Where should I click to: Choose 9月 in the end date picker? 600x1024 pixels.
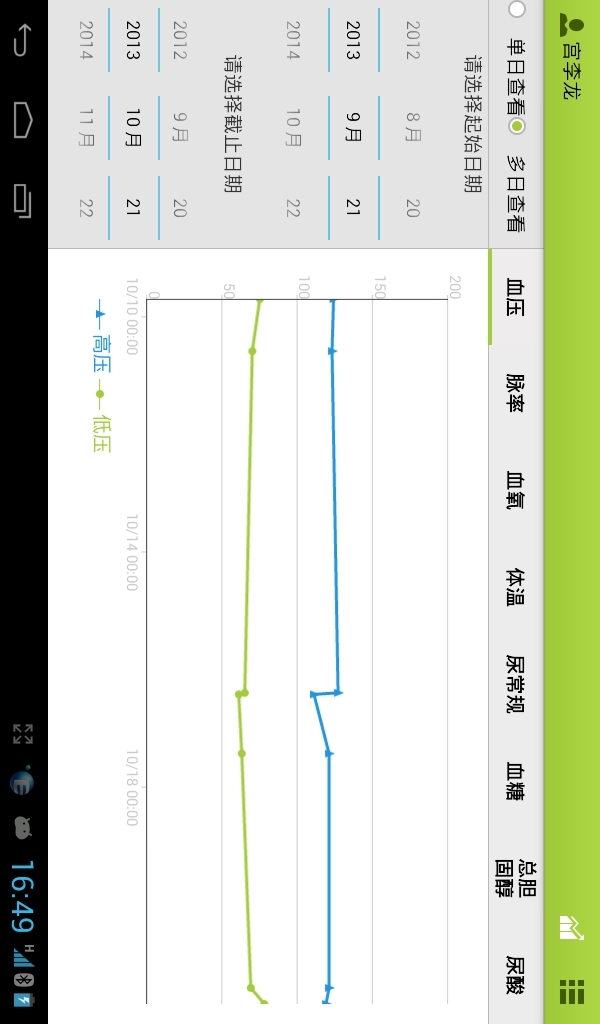pos(180,127)
